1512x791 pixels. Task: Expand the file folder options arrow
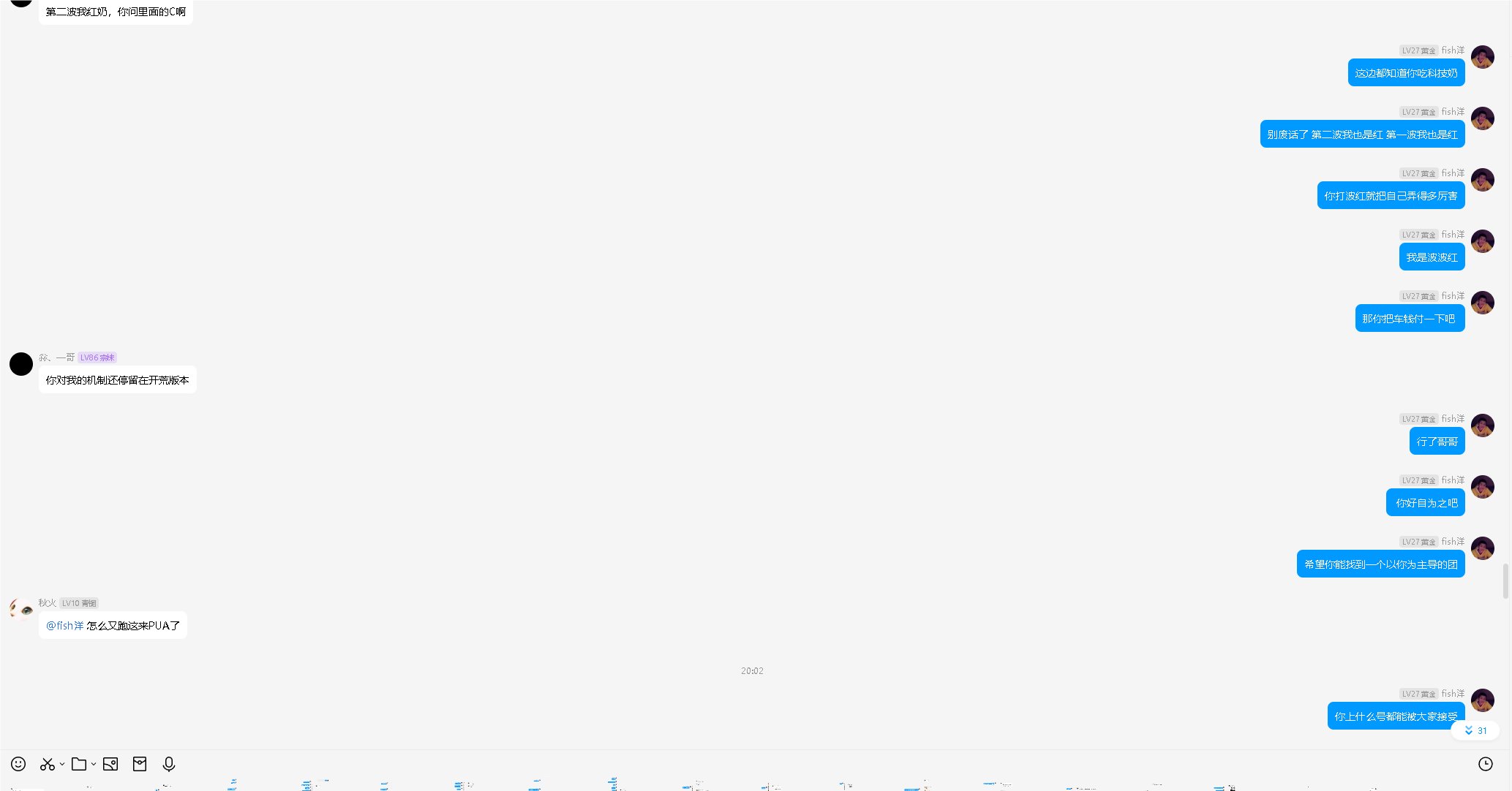[94, 765]
